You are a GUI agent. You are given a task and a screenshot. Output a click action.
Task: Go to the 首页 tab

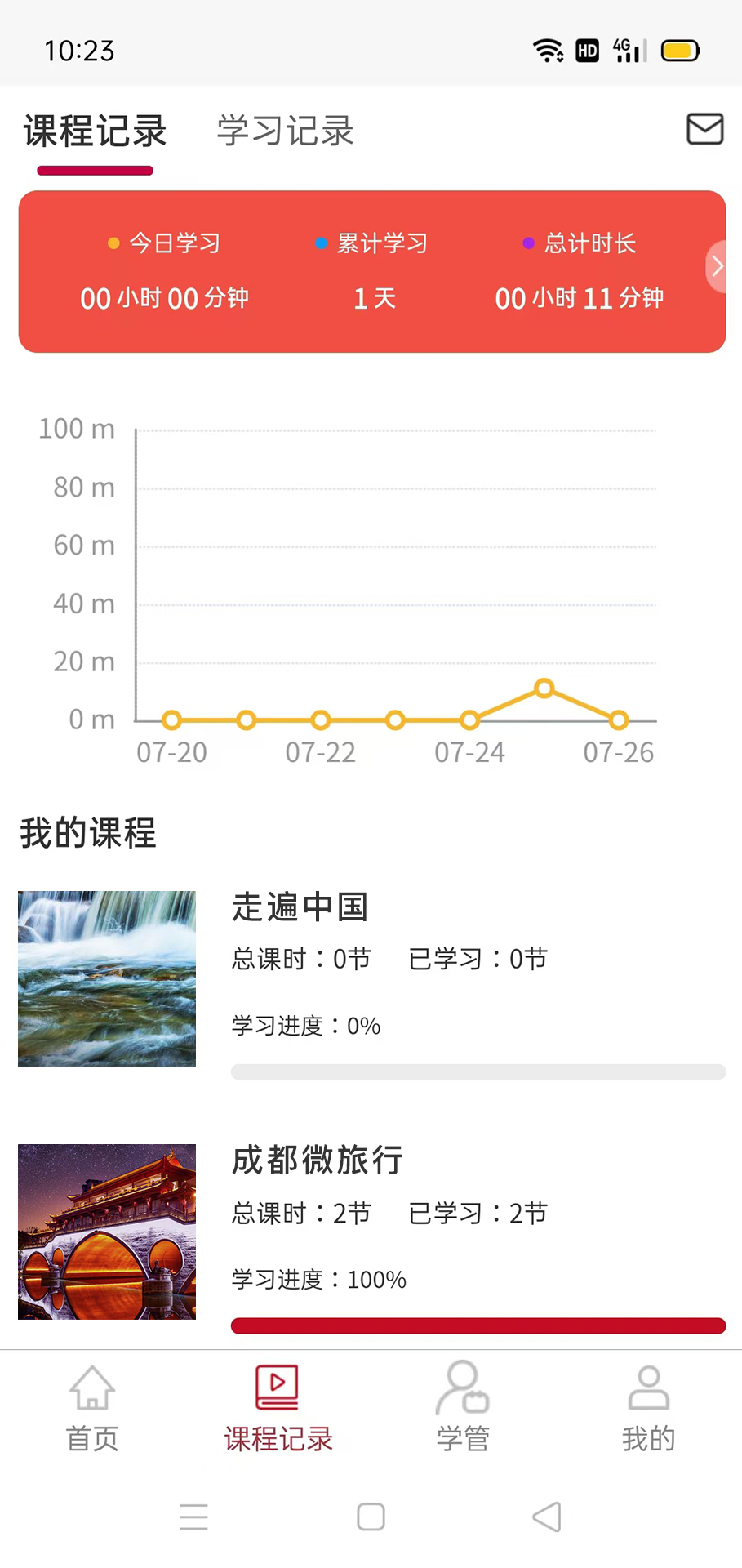[92, 1409]
